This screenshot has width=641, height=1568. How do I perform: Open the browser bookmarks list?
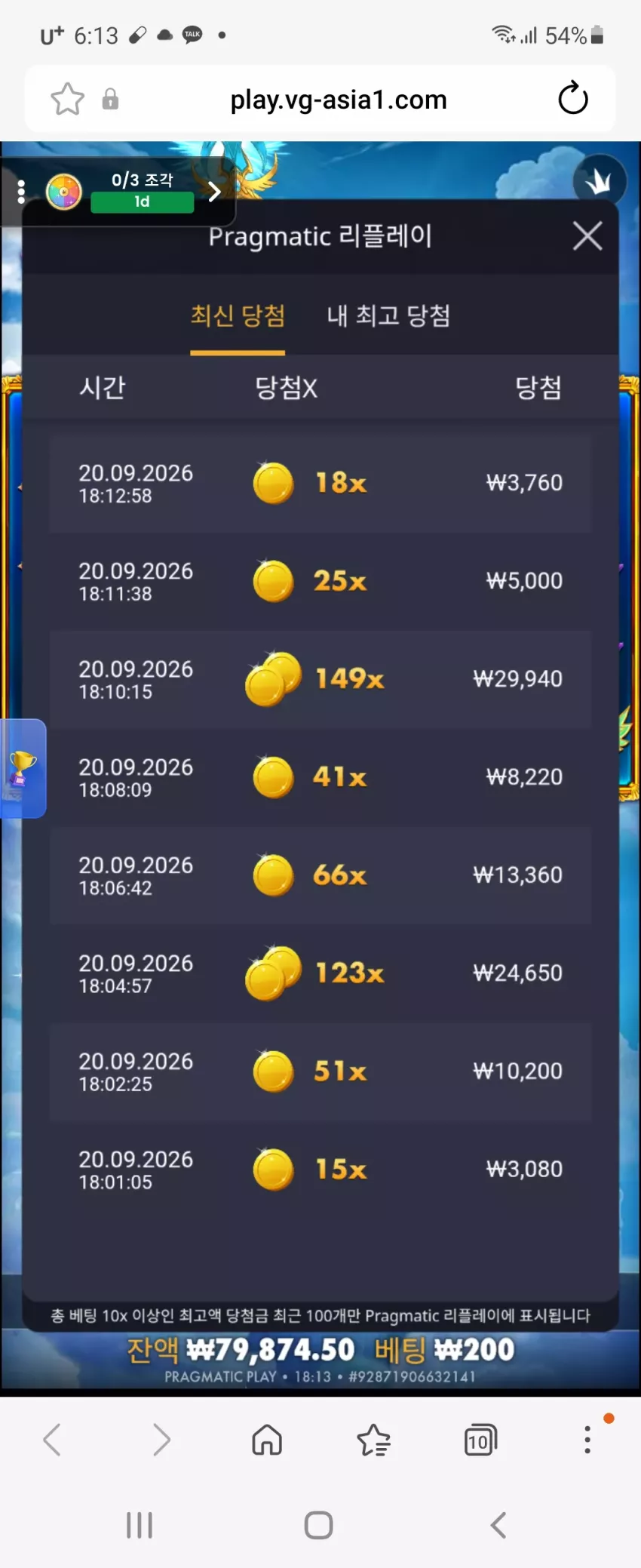[x=373, y=1440]
